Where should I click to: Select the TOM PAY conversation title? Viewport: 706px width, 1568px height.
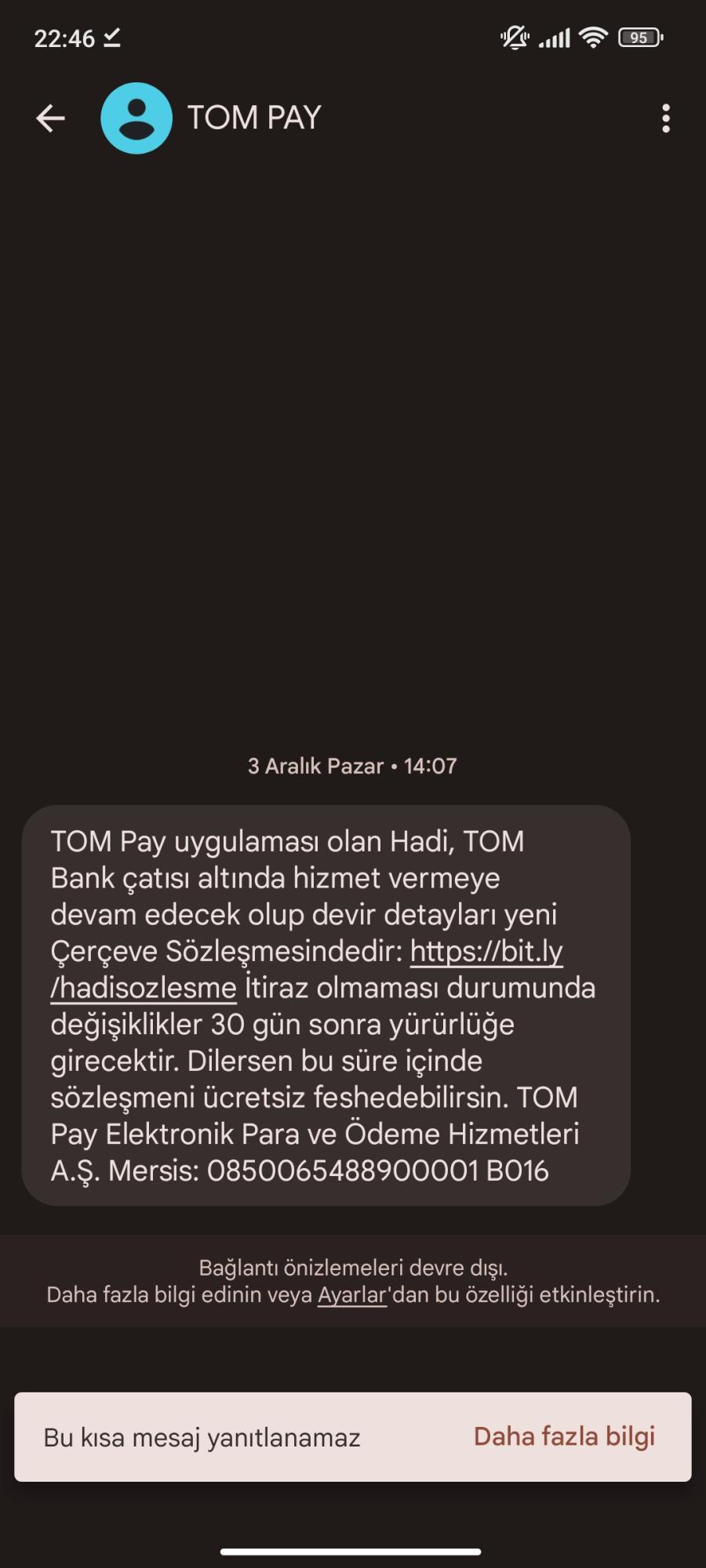[x=254, y=117]
